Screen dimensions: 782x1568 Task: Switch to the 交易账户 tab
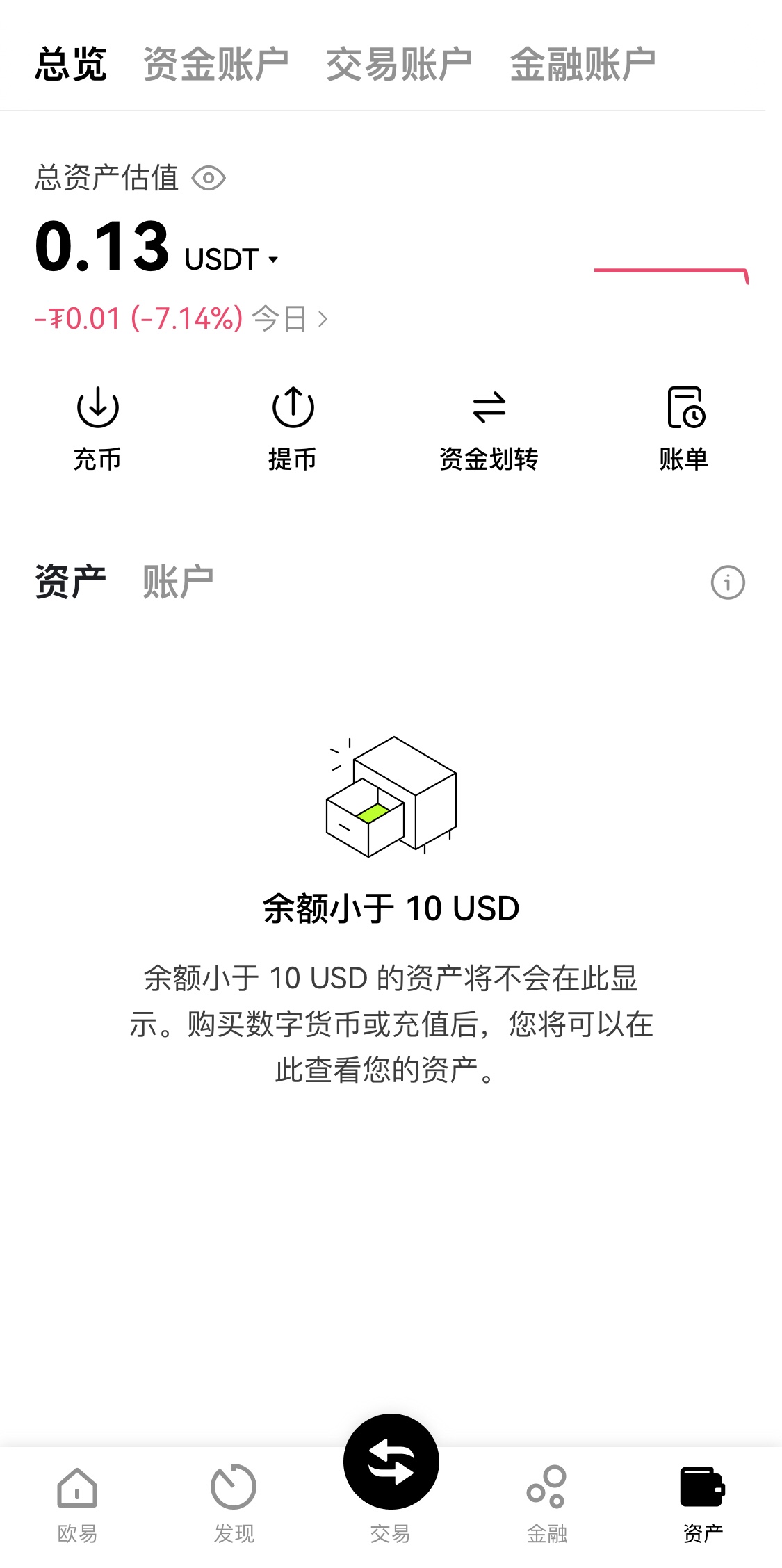pyautogui.click(x=399, y=65)
